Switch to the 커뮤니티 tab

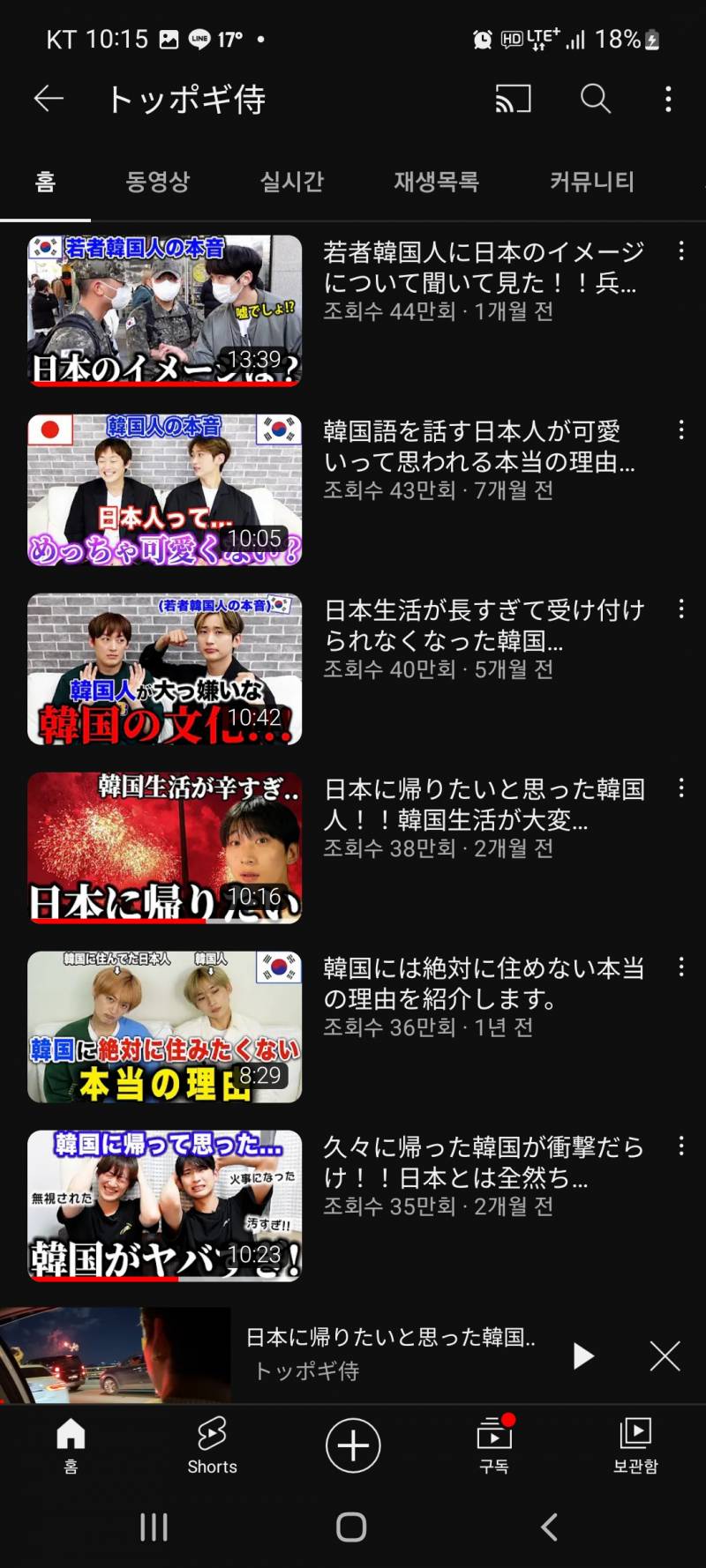pos(591,182)
